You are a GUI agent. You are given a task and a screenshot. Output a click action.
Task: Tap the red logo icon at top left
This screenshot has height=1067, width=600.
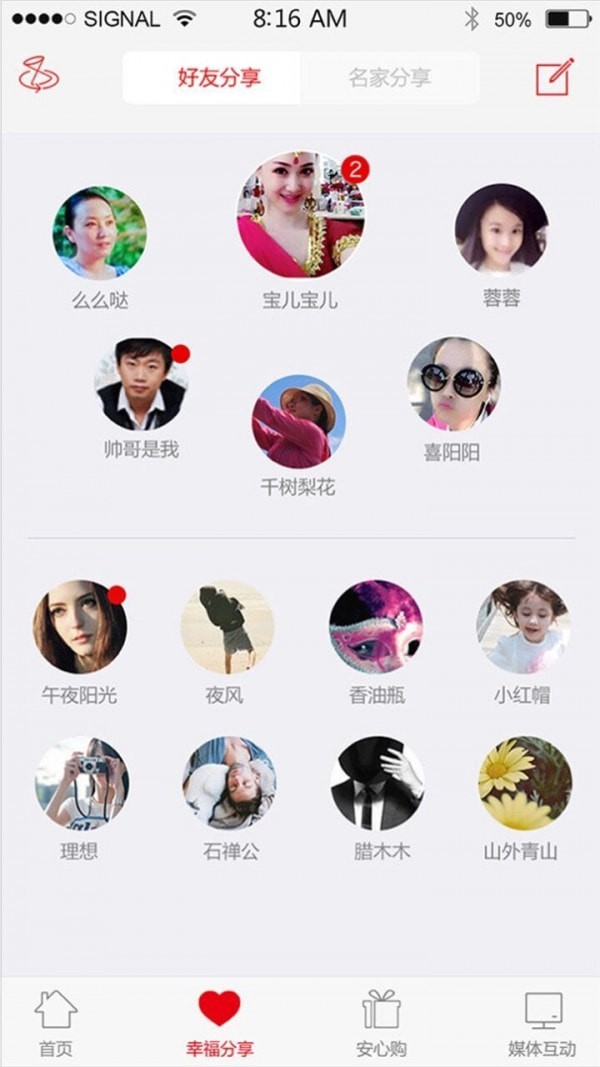tap(39, 75)
